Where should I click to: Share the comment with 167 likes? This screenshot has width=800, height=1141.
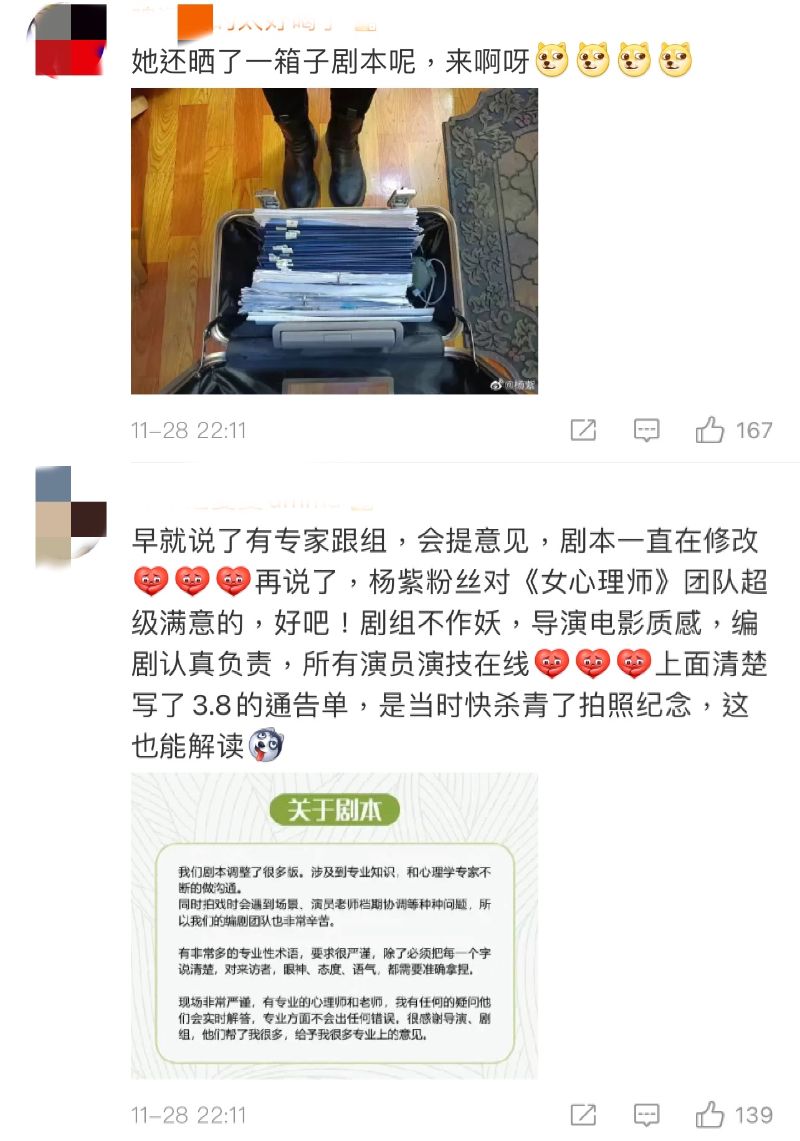pyautogui.click(x=583, y=431)
